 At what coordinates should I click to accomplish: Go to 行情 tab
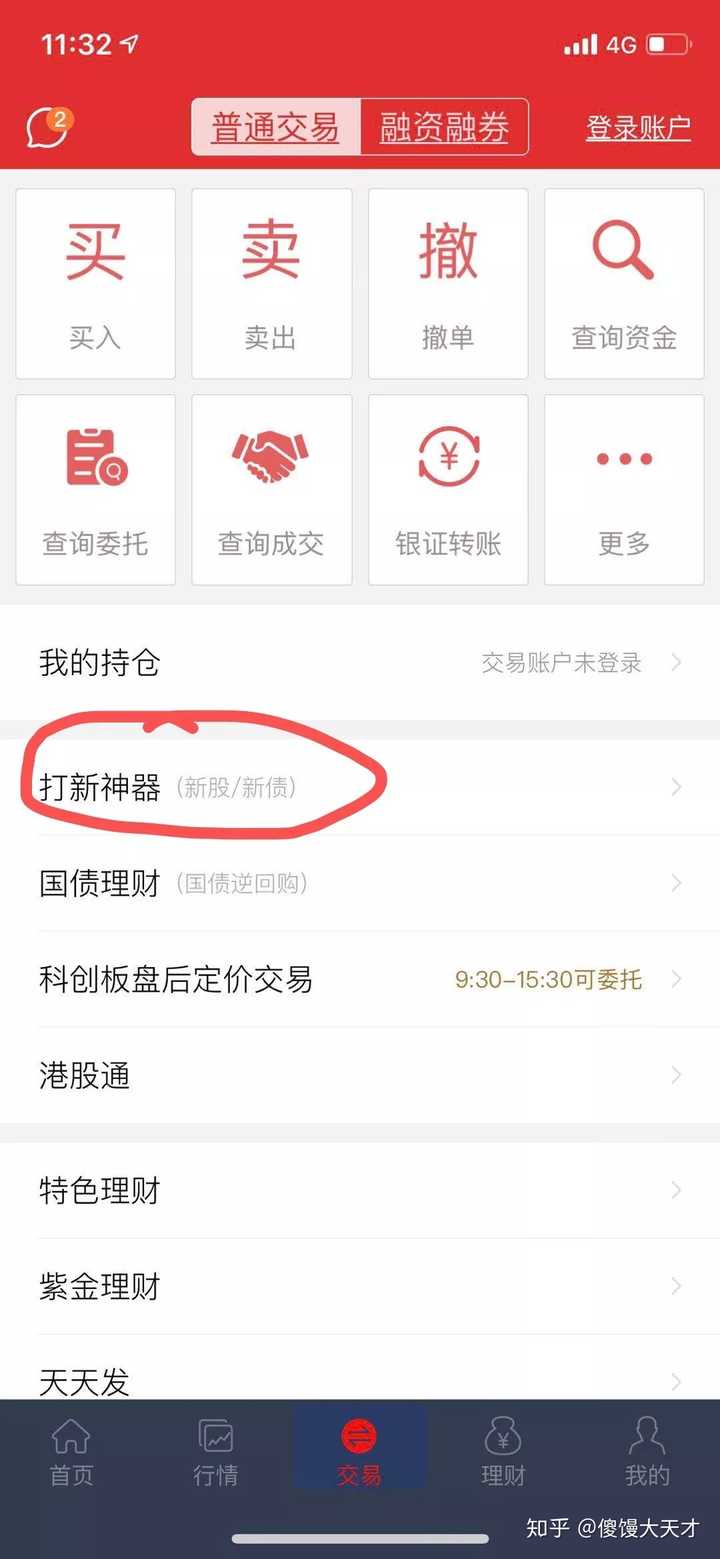[216, 1451]
